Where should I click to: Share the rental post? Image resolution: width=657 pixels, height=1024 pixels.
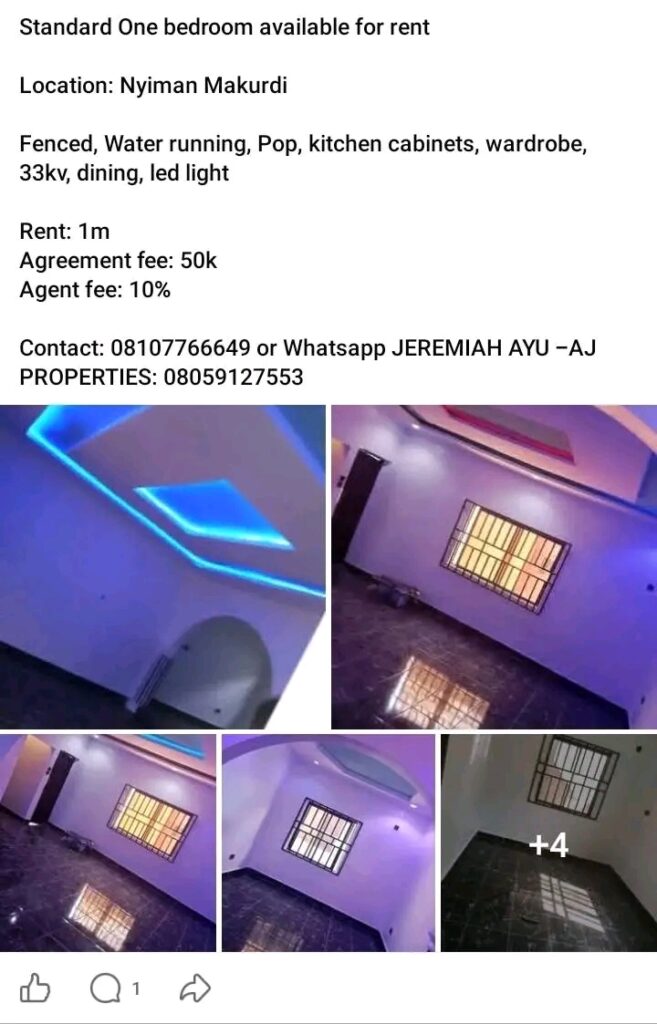tap(194, 990)
